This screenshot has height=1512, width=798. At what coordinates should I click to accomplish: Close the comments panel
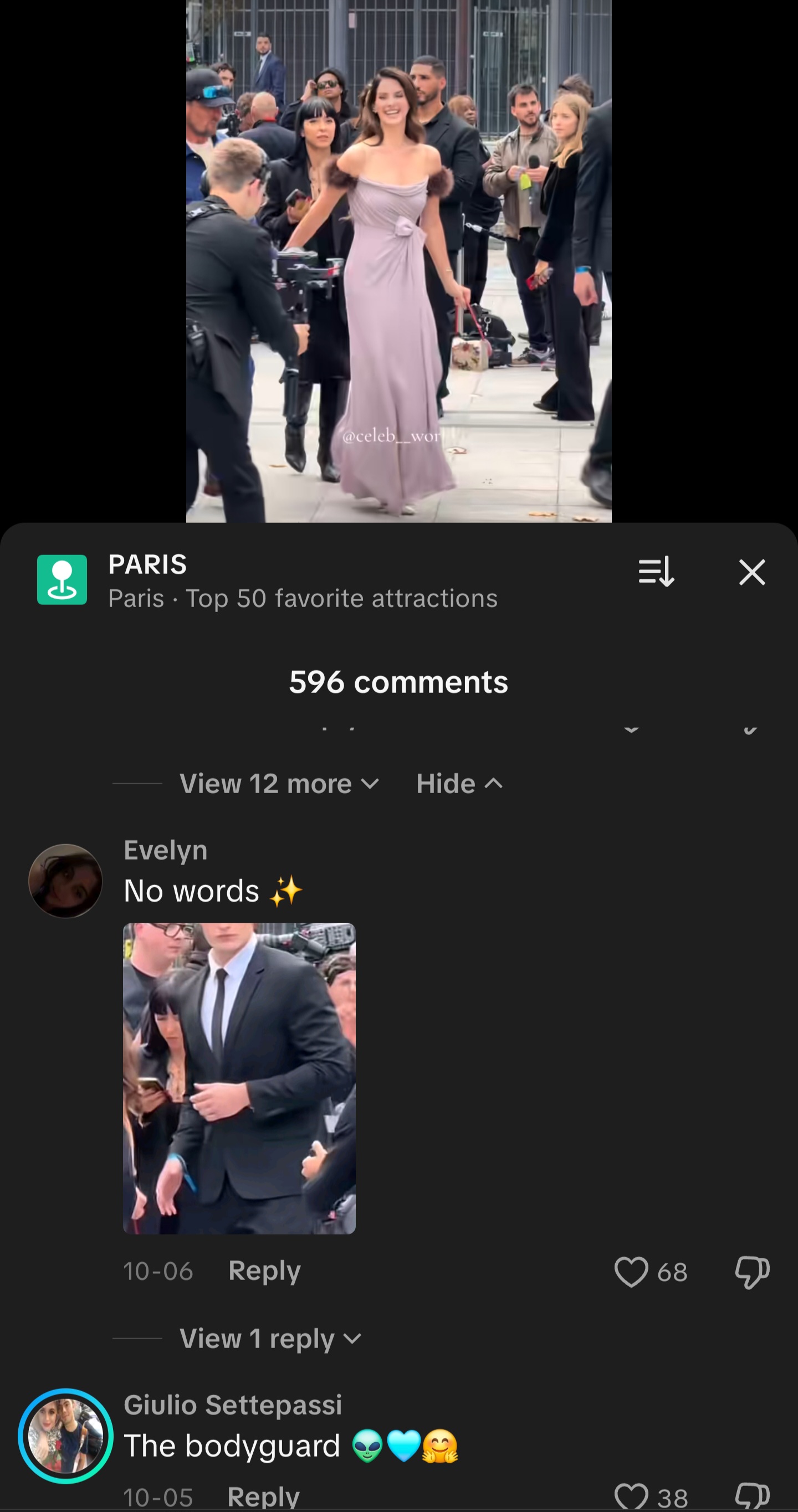751,572
